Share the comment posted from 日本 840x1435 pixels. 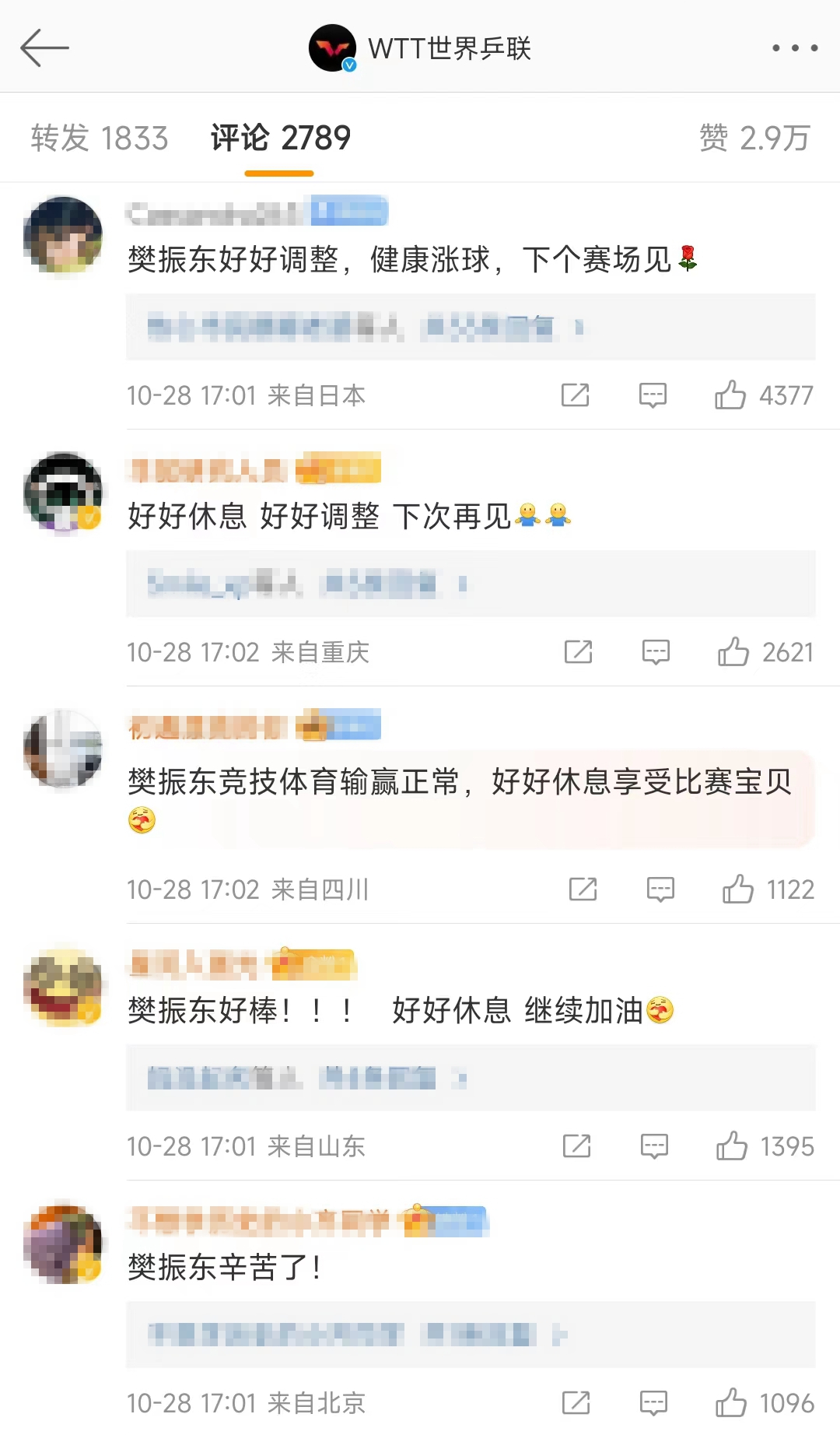coord(575,395)
